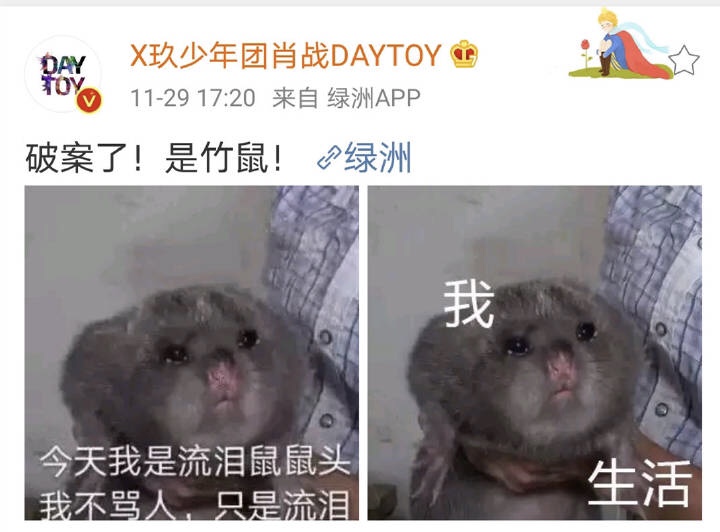Tap the star icon to favorite the post
The height and width of the screenshot is (532, 720).
[x=684, y=61]
